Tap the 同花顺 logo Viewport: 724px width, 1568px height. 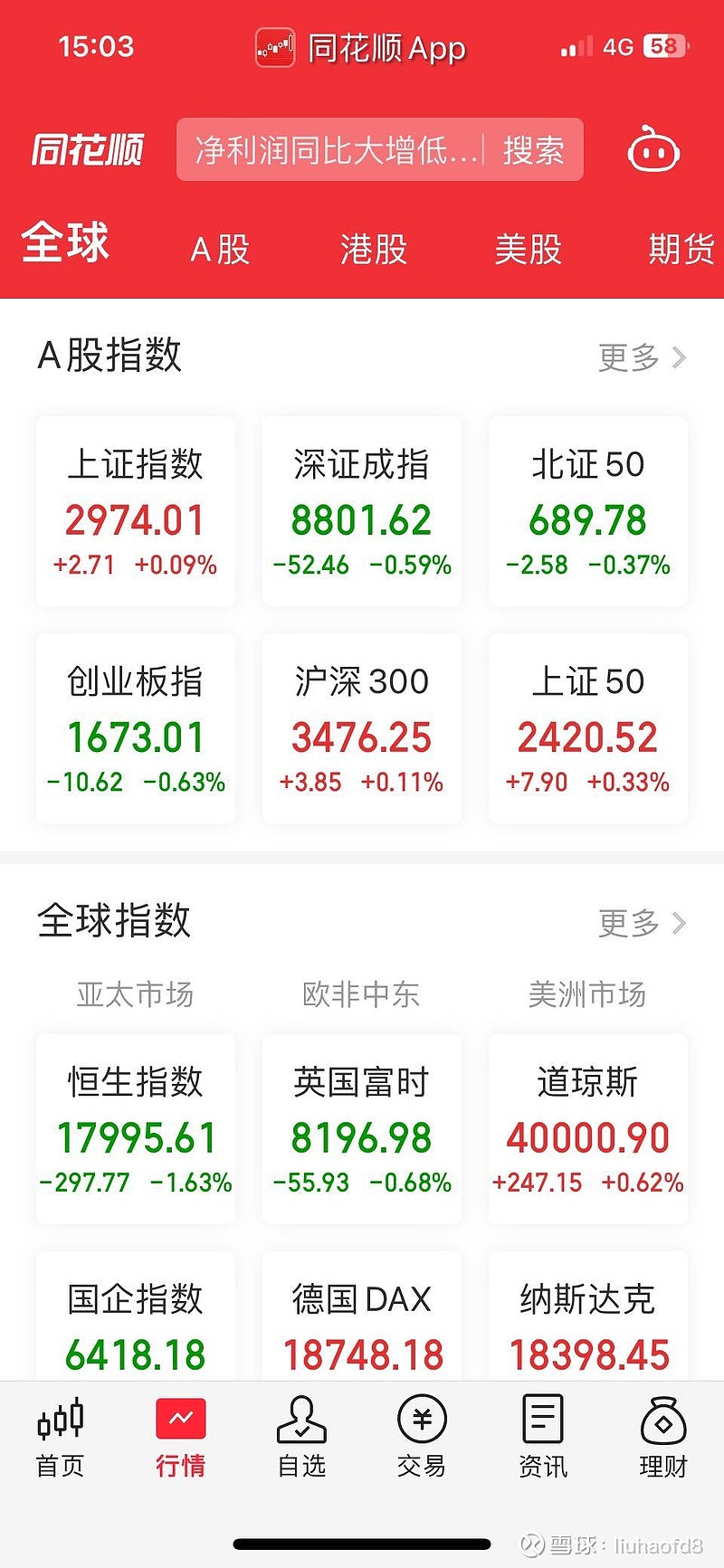tap(86, 151)
